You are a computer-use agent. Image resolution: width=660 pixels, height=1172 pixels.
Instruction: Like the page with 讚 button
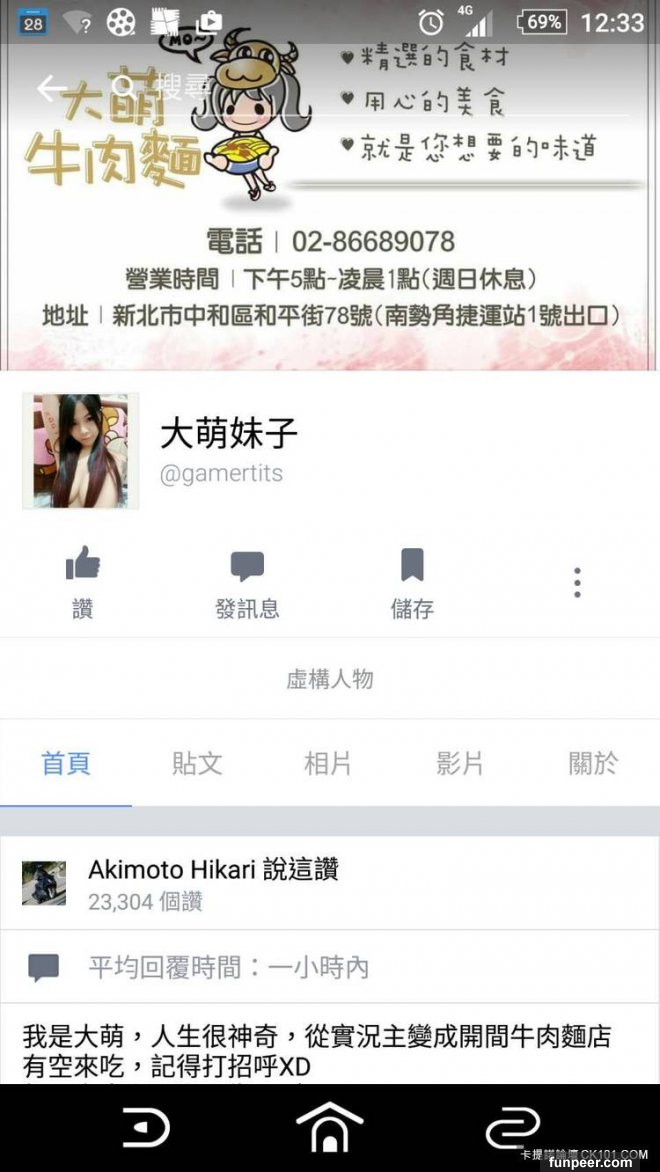coord(83,583)
